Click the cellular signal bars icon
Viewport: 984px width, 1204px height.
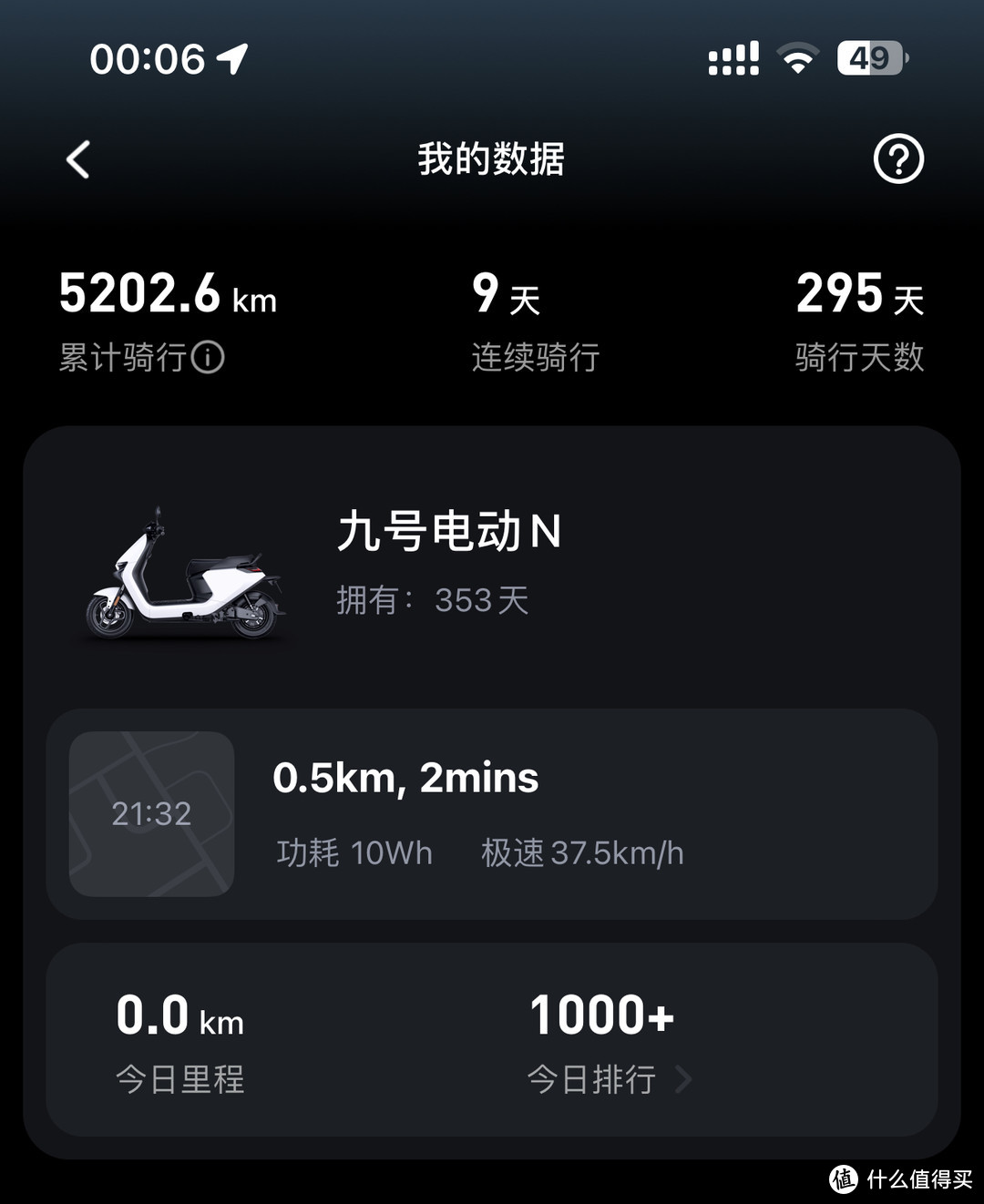pos(733,57)
